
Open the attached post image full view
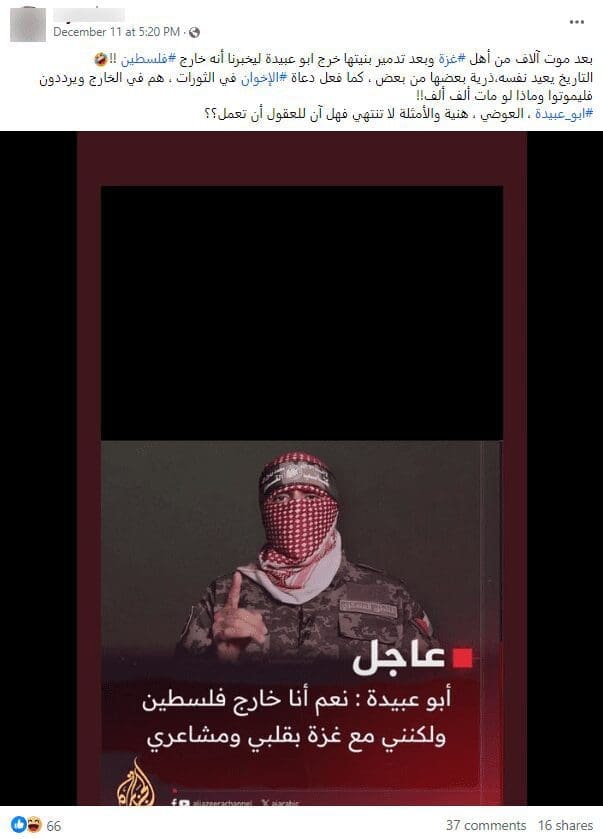[301, 470]
